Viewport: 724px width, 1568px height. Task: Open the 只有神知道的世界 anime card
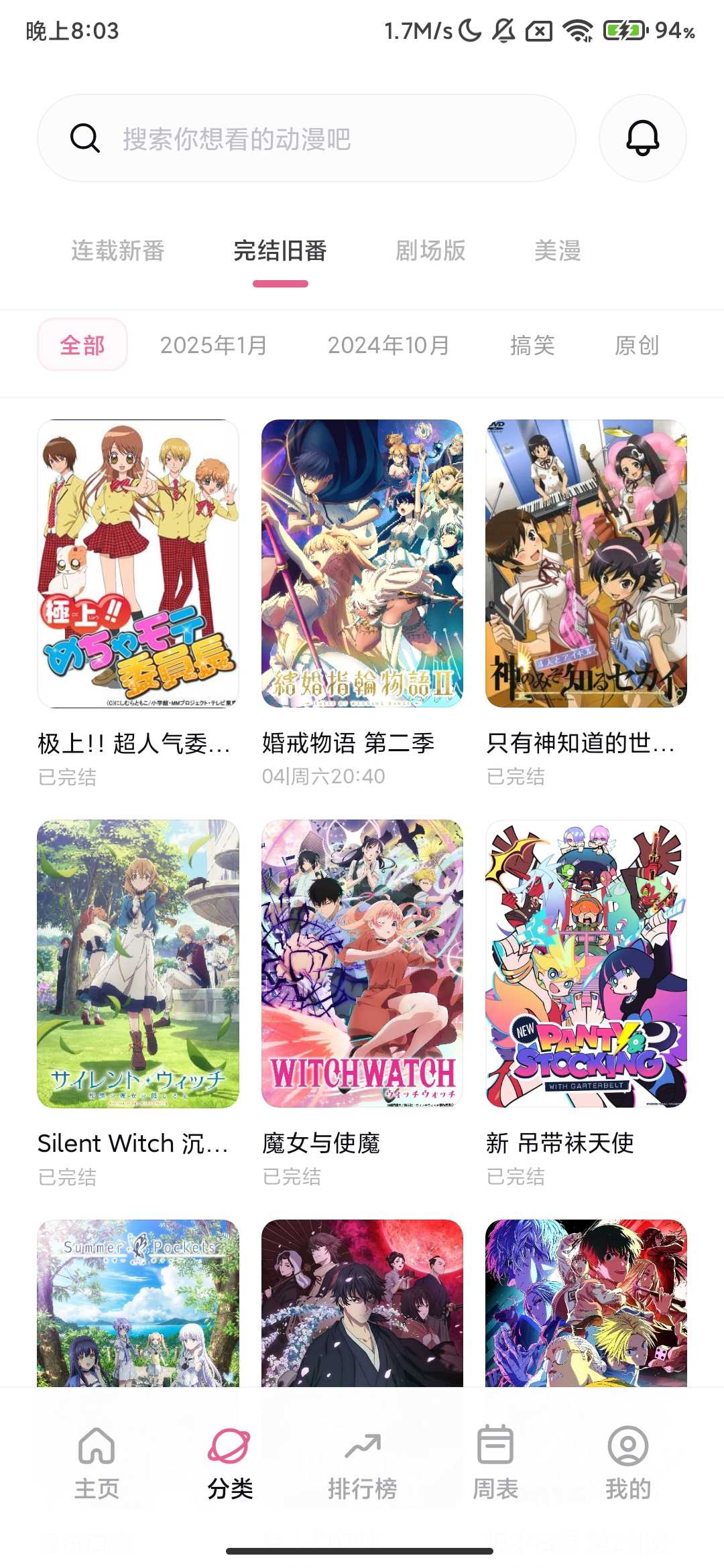pos(586,564)
